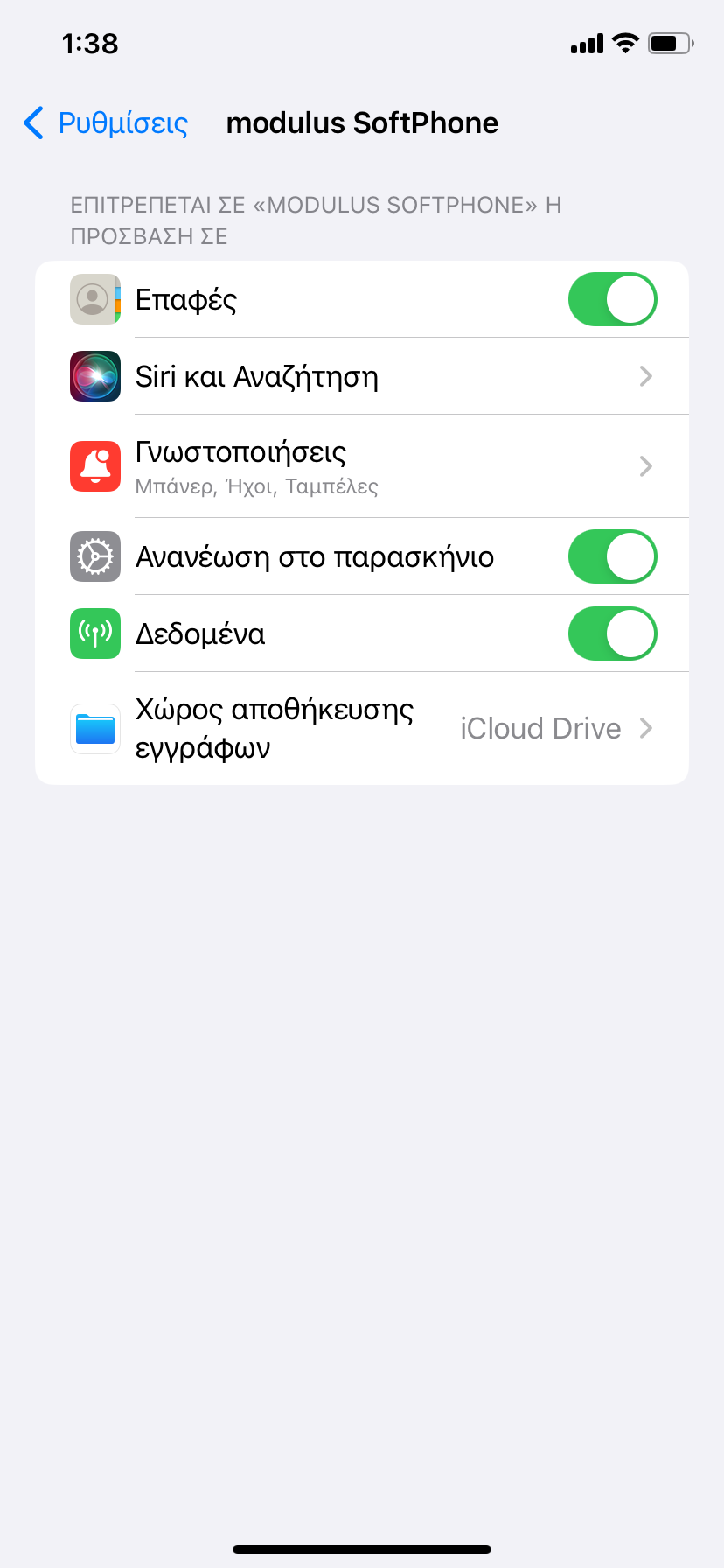
Task: Open Χώρος αποθήκευσης εγγράφων row
Action: [362, 728]
